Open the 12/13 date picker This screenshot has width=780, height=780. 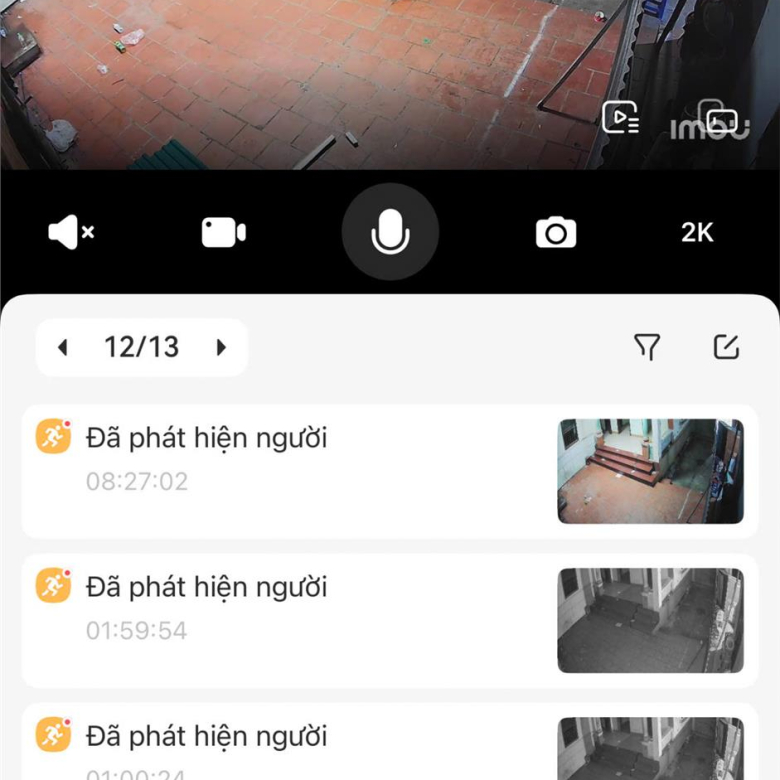click(x=142, y=348)
